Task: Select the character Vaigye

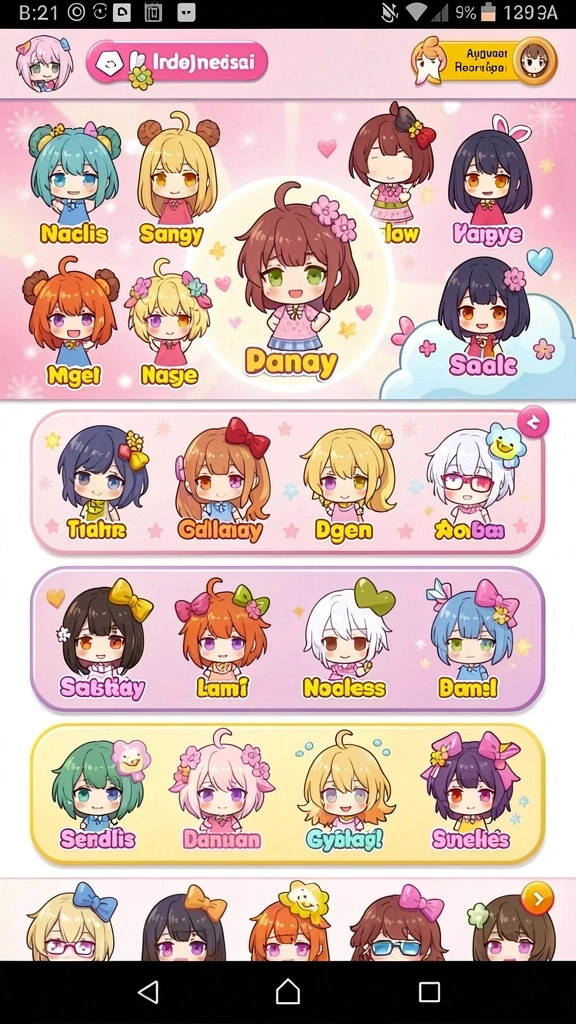Action: click(487, 182)
